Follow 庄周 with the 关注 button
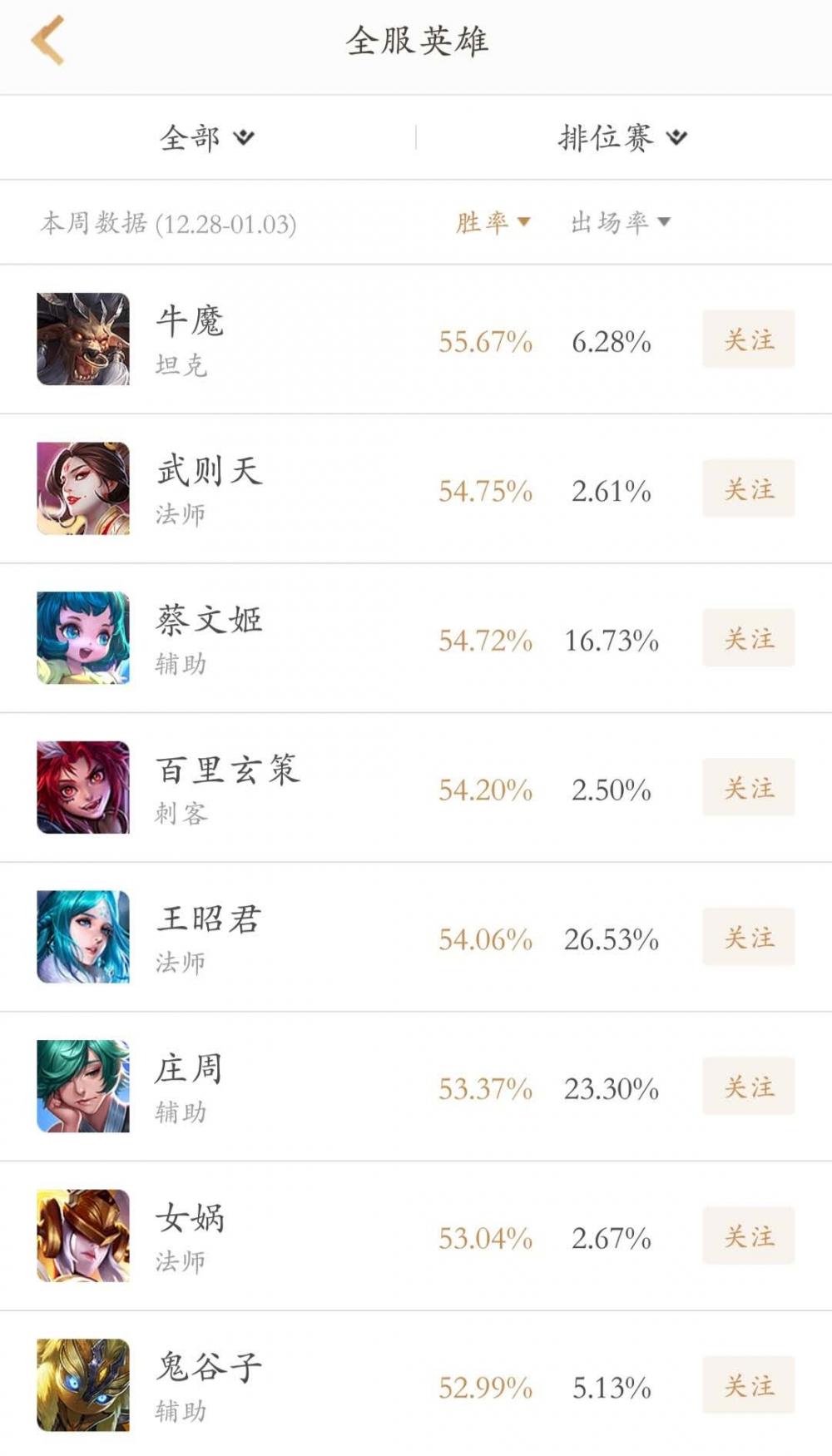Viewport: 832px width, 1456px height. click(x=748, y=1087)
